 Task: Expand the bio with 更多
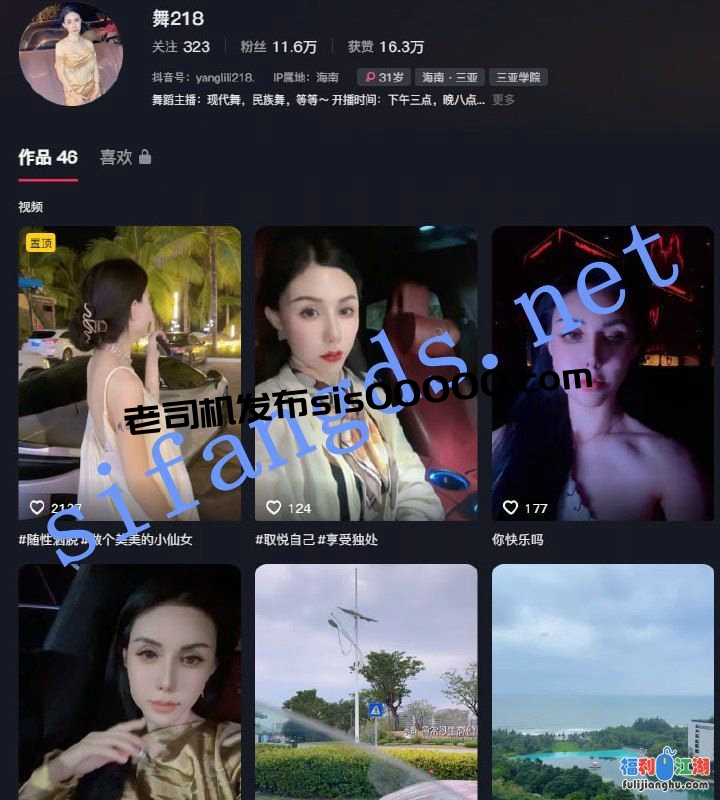point(504,100)
